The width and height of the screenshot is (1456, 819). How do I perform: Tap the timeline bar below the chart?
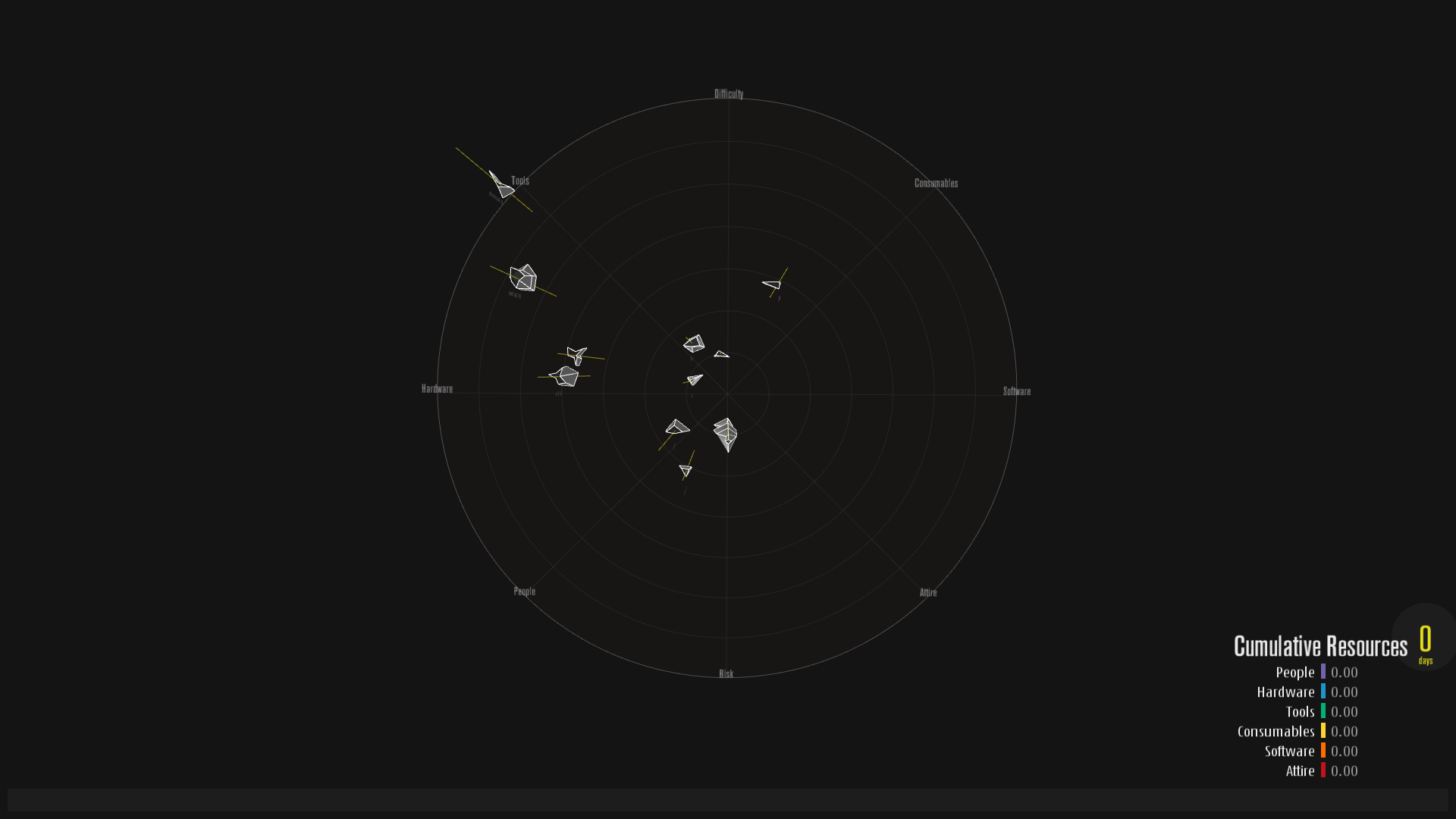tap(728, 799)
